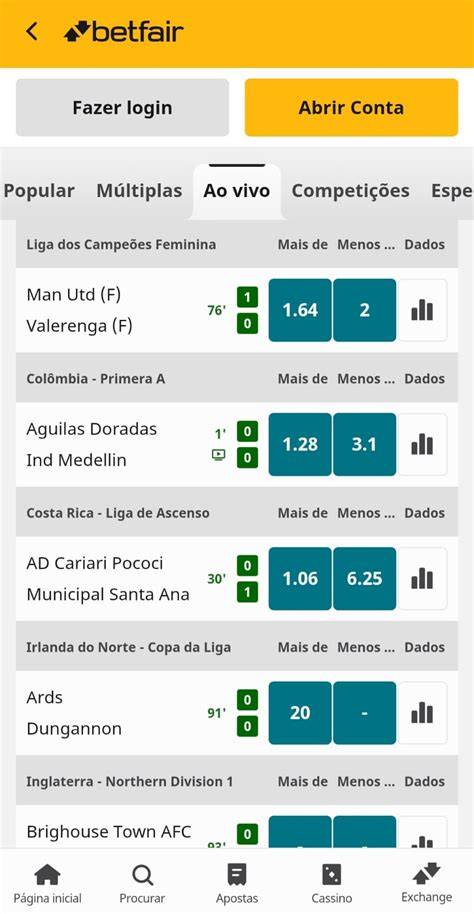This screenshot has width=474, height=914.
Task: Open stats for AD Cariari Pococi match
Action: pyautogui.click(x=422, y=579)
